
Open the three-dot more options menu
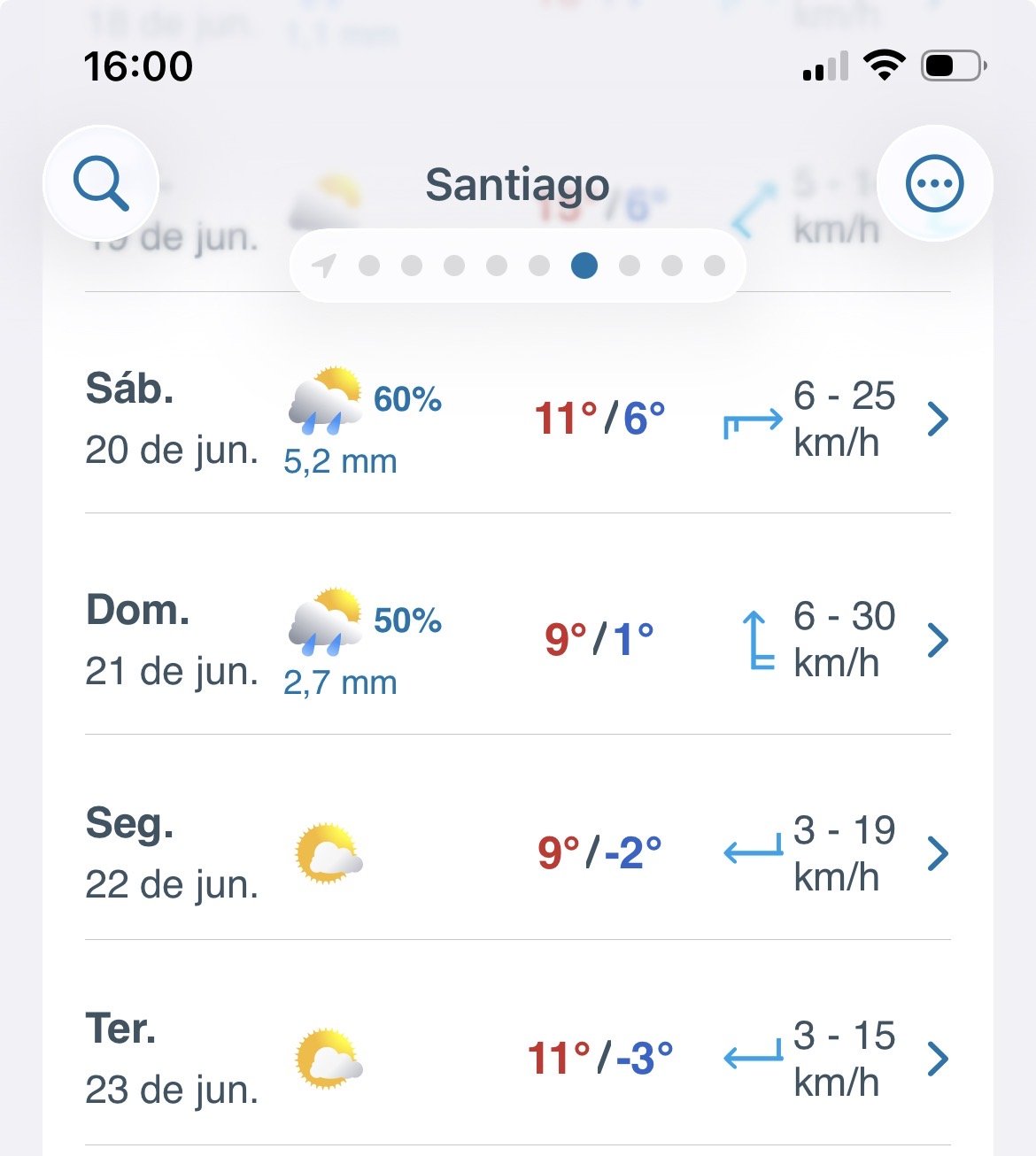pos(934,184)
